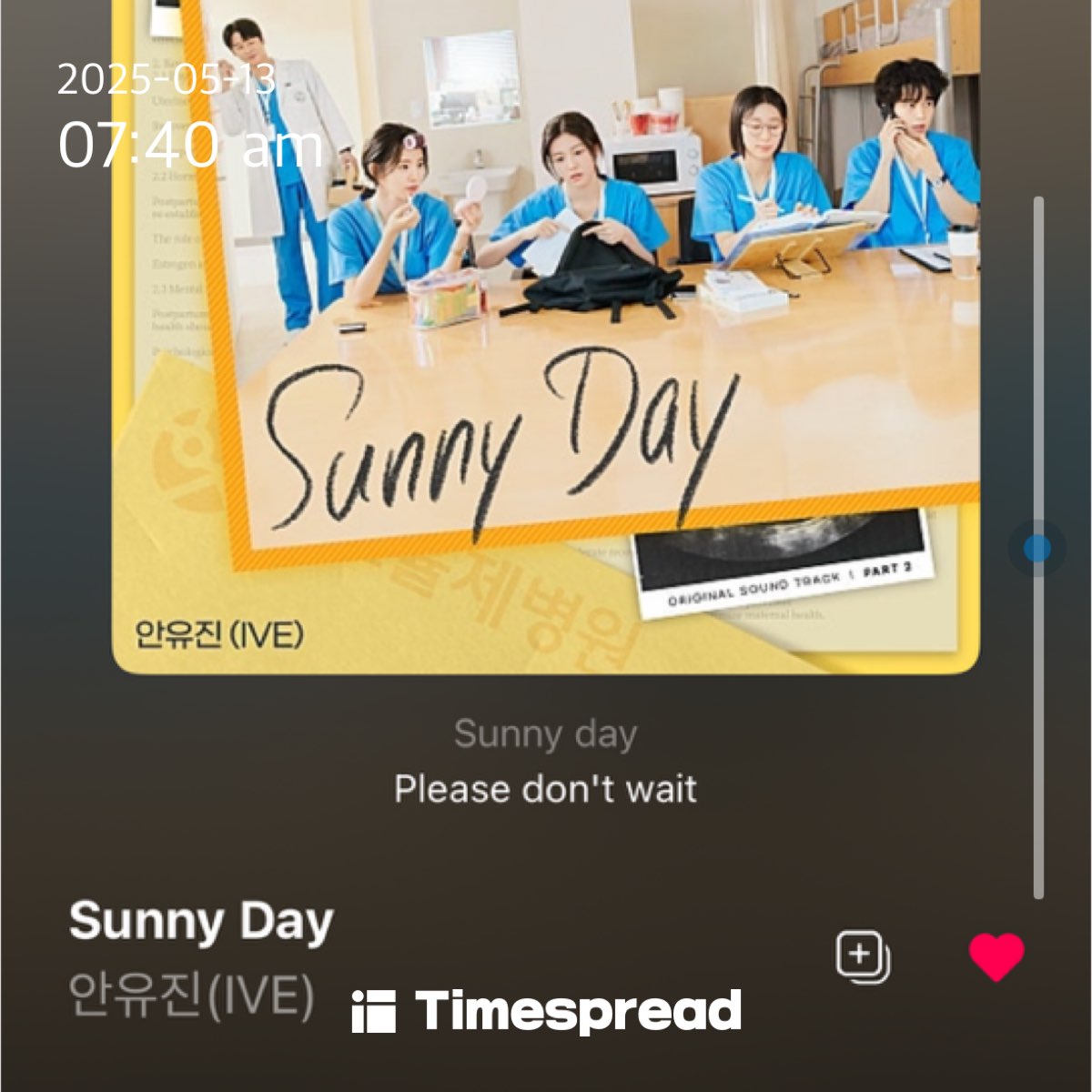Open the Sunny Day album cover
Screen dimensions: 1092x1092
pos(546,337)
